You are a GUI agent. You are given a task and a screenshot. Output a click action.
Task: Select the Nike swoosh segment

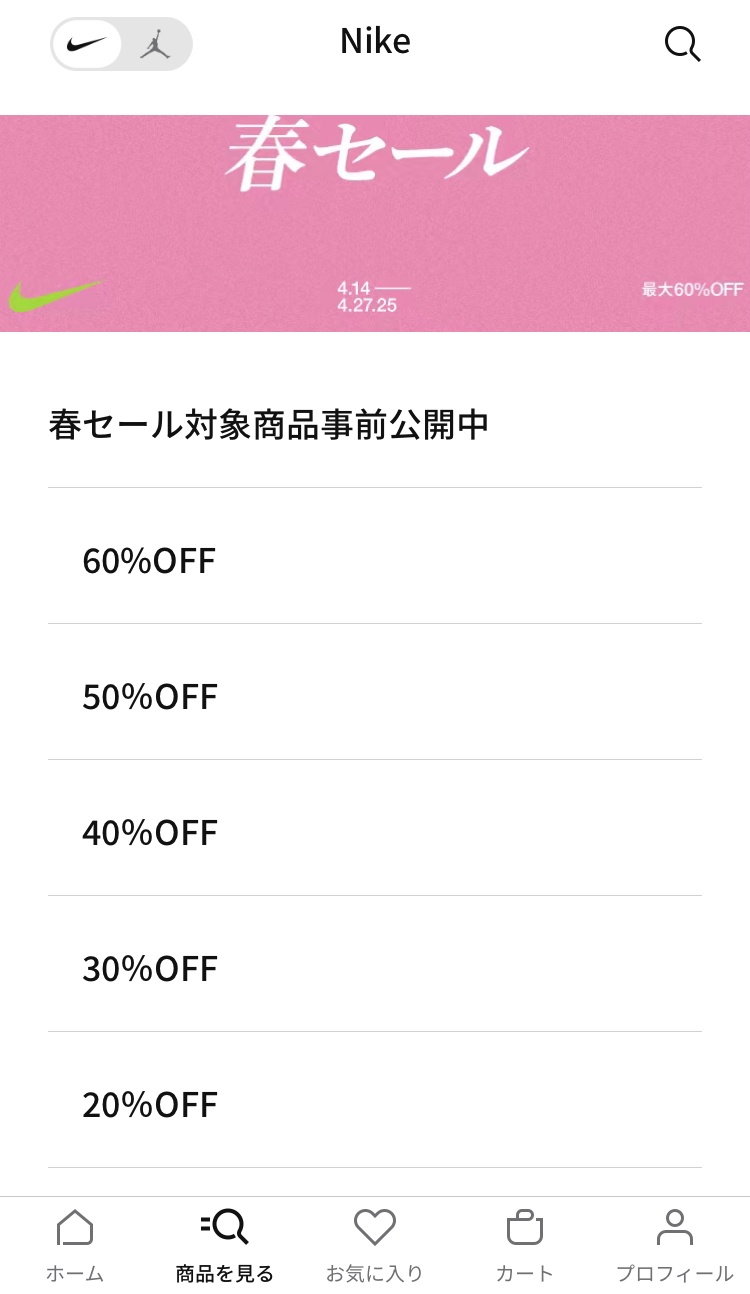point(87,44)
